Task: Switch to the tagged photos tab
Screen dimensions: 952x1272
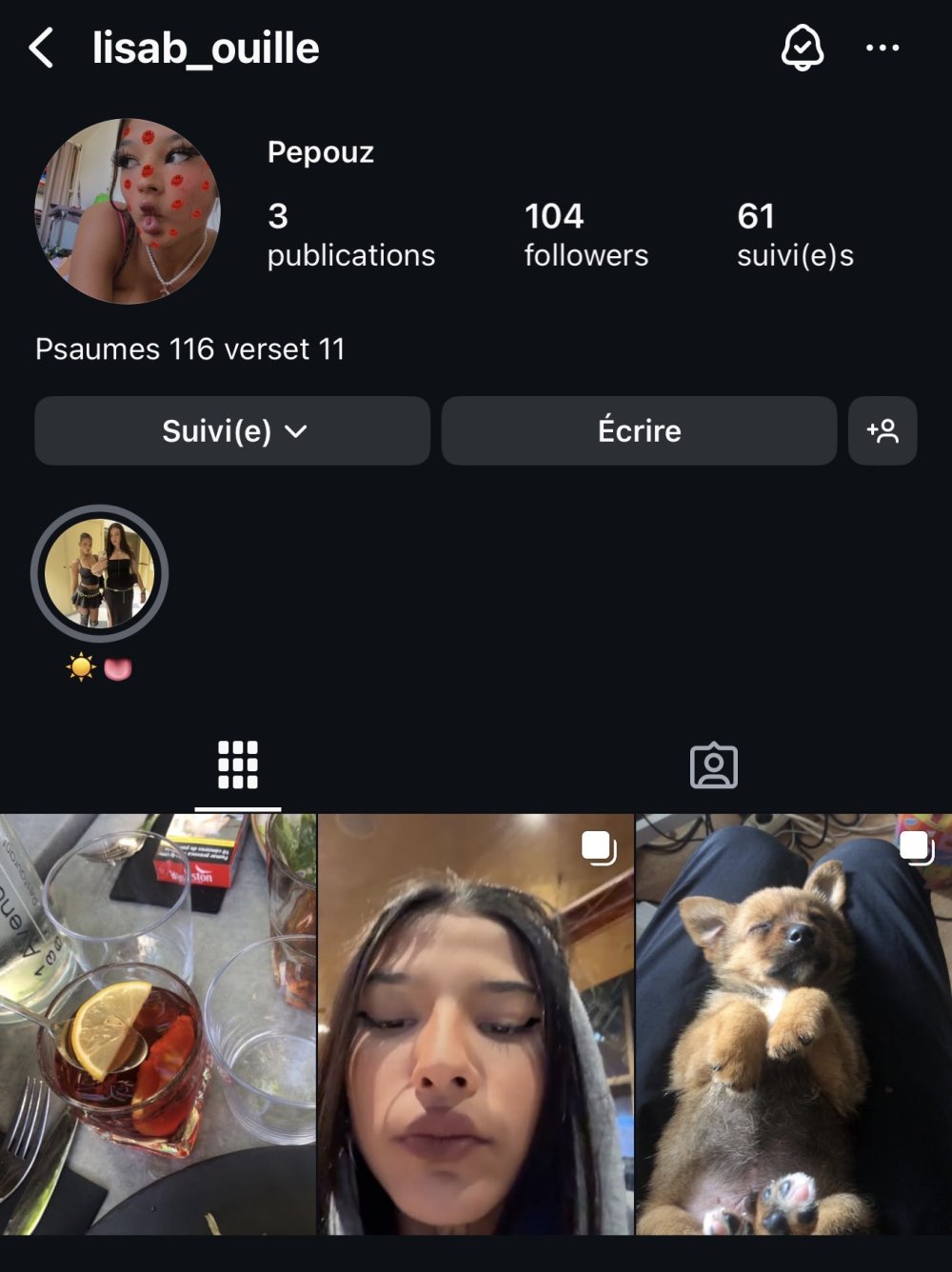Action: pyautogui.click(x=713, y=765)
